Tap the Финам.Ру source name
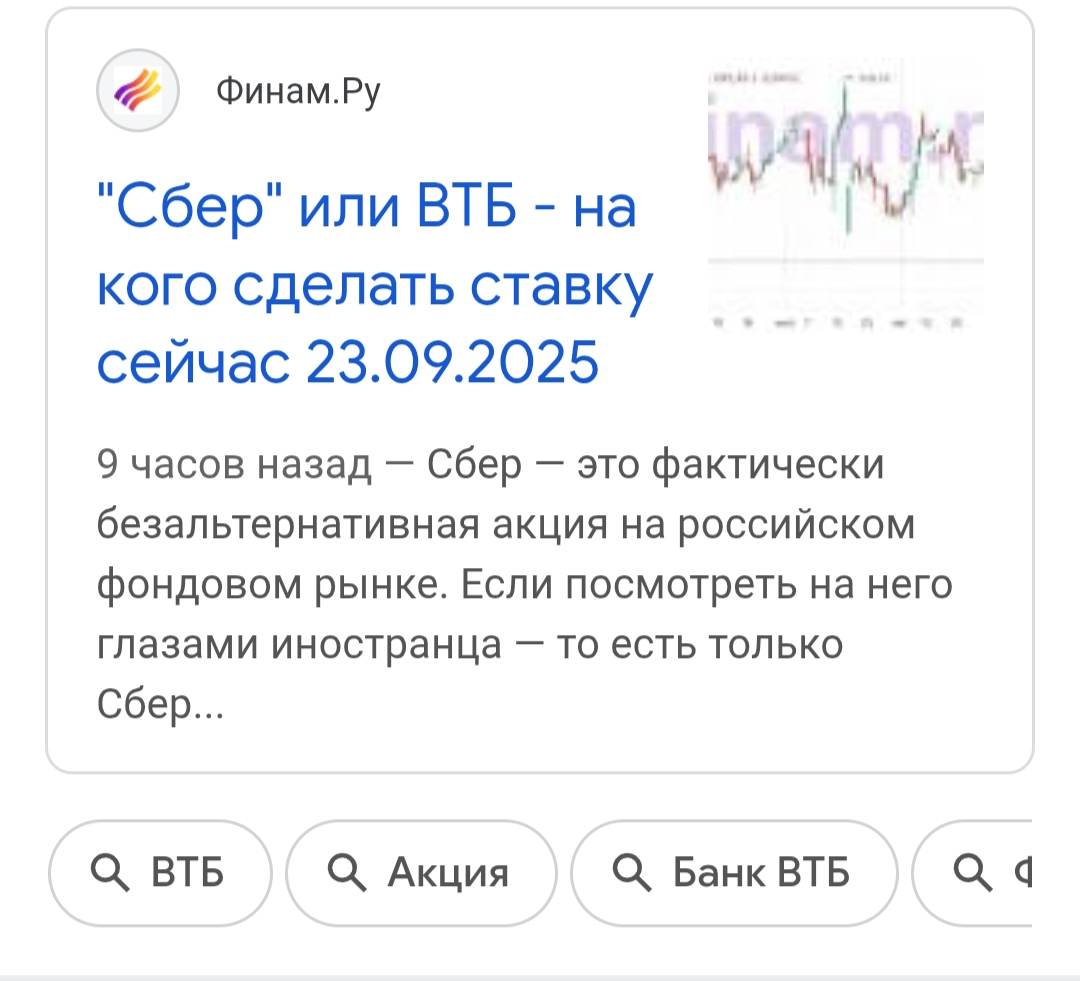 point(298,93)
